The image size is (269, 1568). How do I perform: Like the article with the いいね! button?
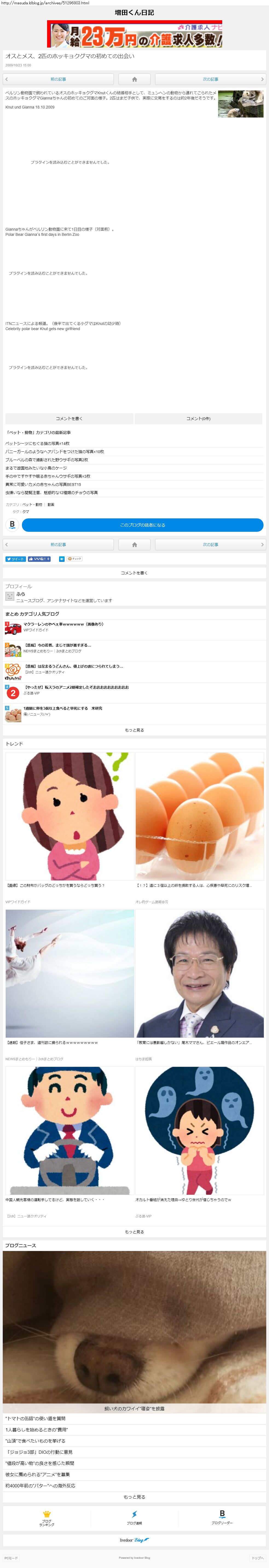(39, 559)
